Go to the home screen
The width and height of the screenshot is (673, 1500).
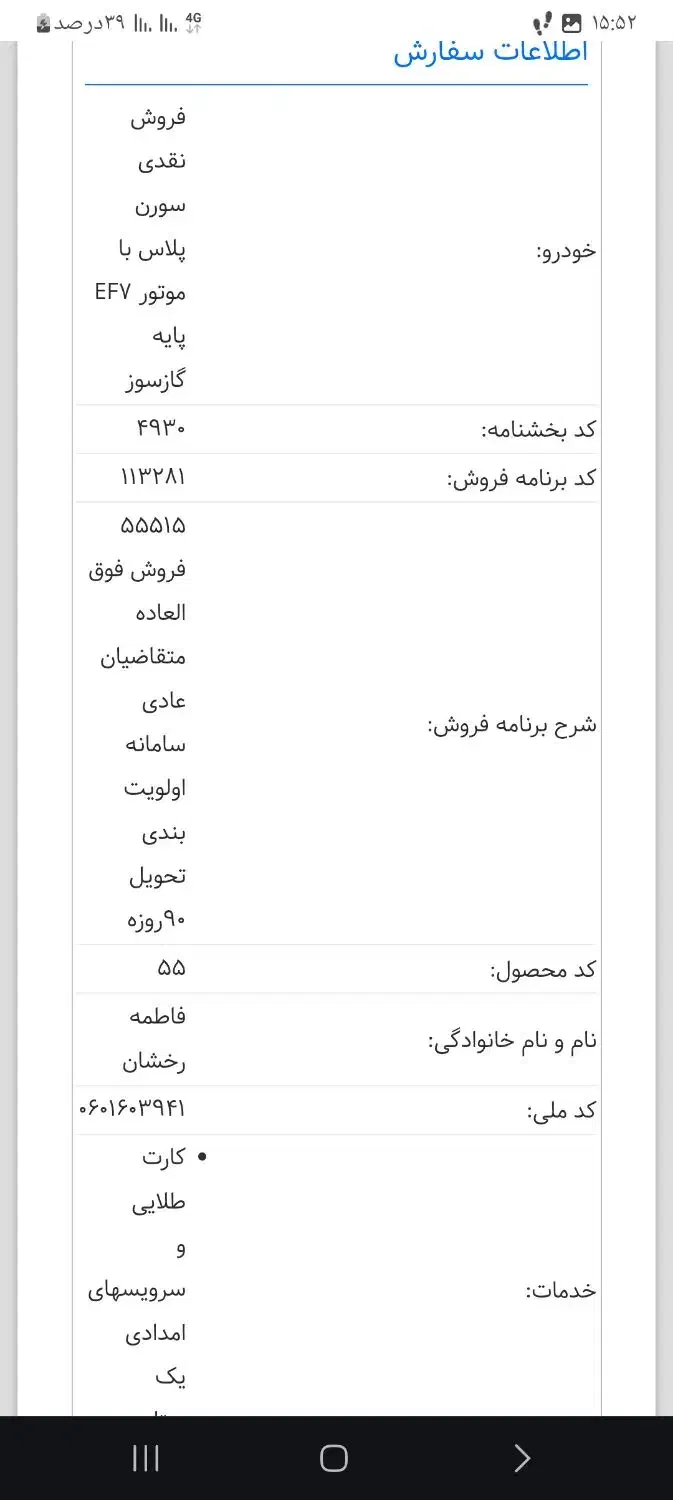click(x=334, y=1458)
